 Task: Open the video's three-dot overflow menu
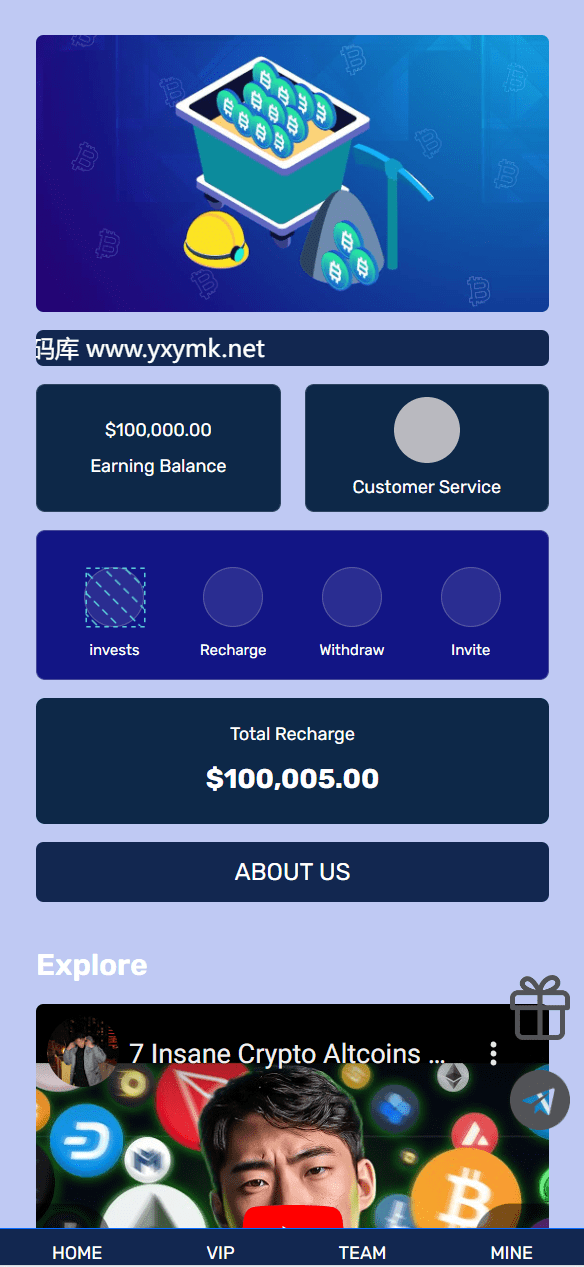(x=493, y=1053)
